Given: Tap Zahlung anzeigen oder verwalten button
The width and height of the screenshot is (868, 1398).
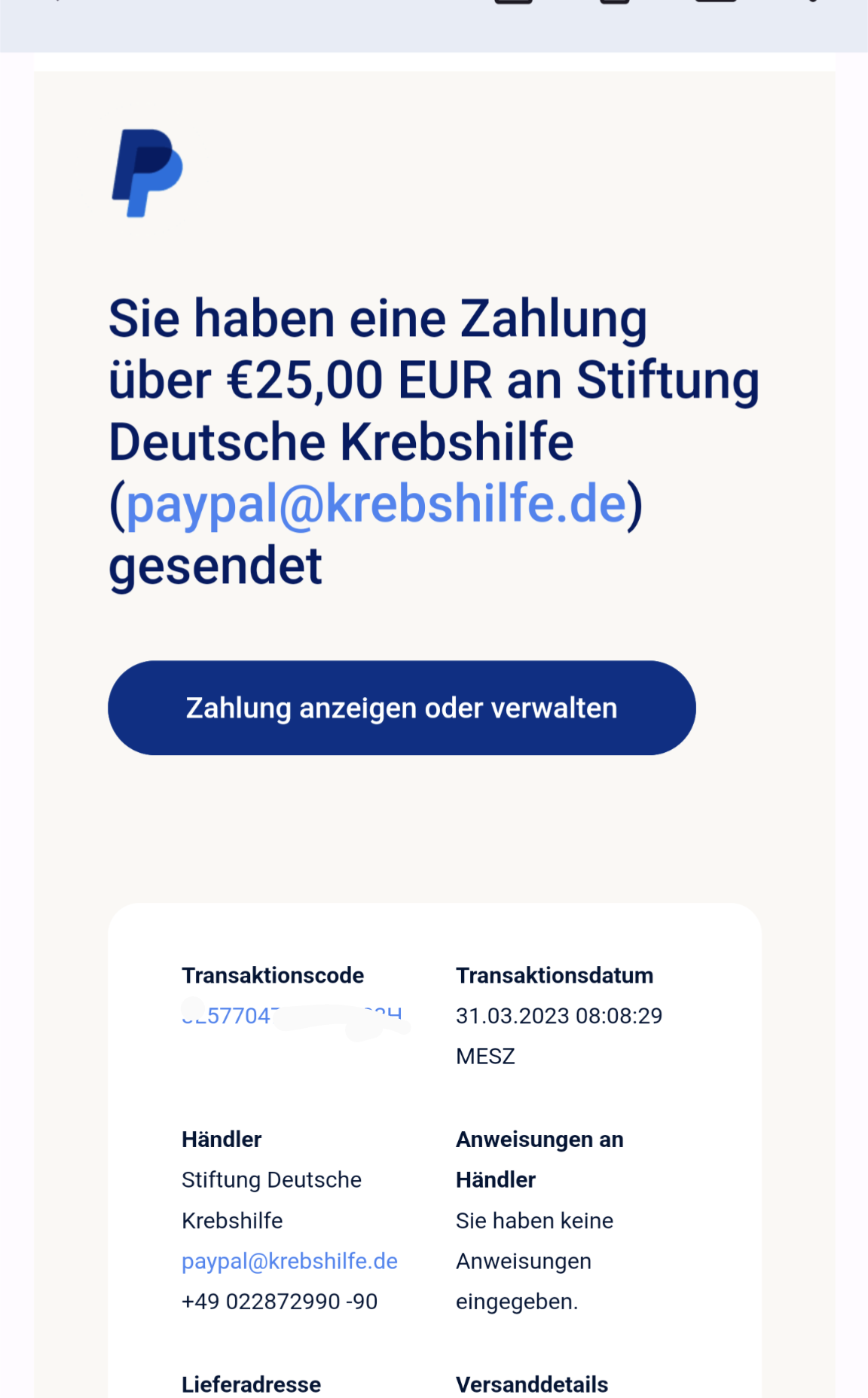Looking at the screenshot, I should (x=402, y=708).
